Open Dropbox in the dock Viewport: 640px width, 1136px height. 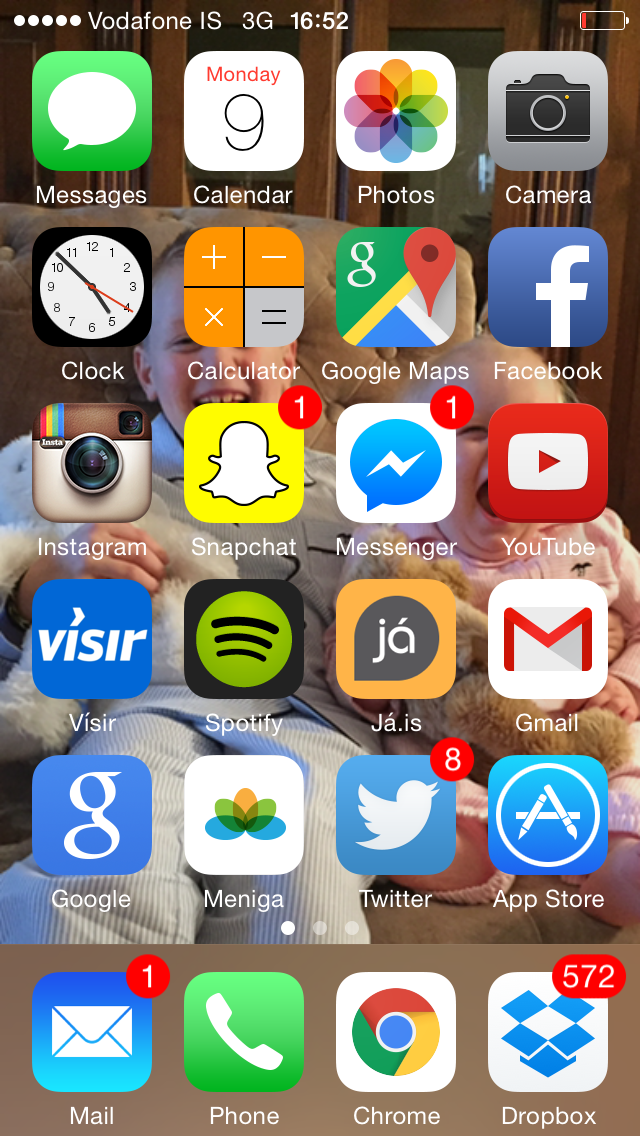tap(548, 1032)
